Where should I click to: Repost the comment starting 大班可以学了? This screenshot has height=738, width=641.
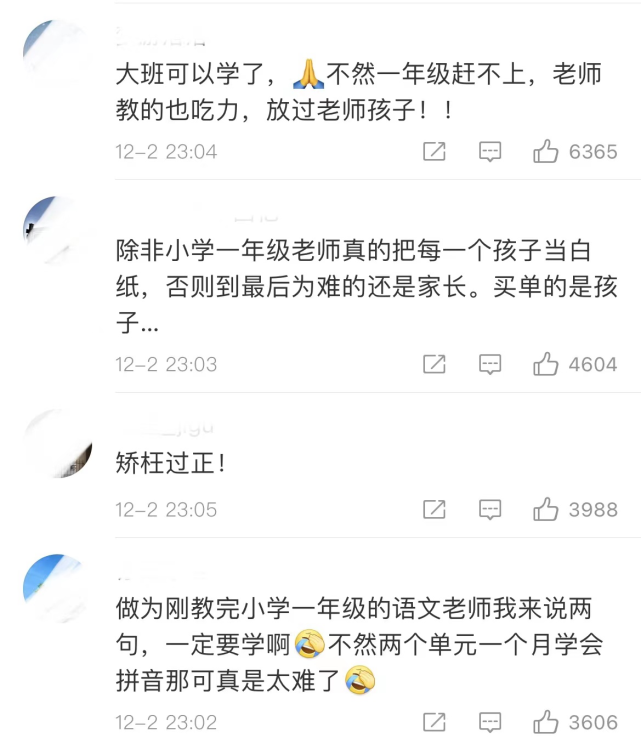[434, 152]
